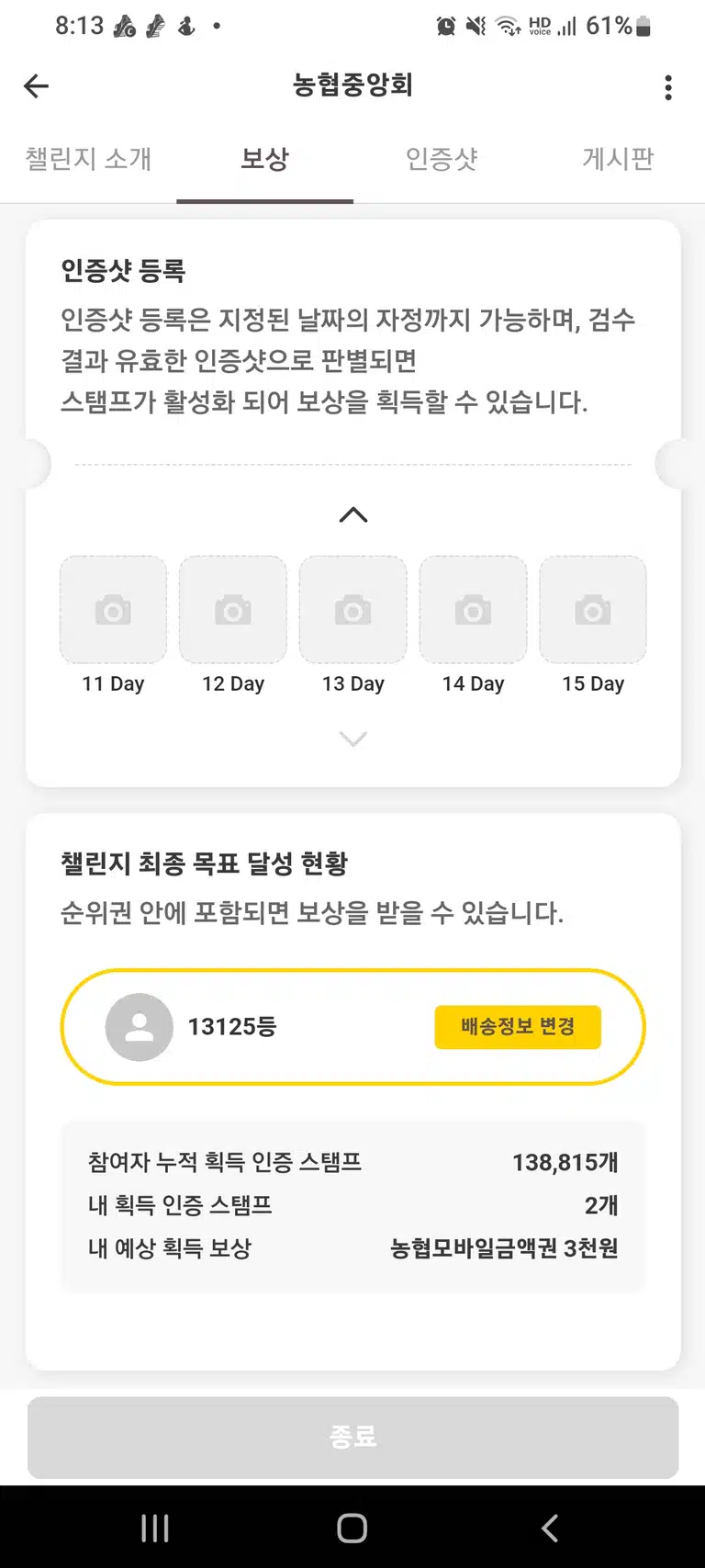Switch to the 챌린지 소개 tab
Screen dimensions: 705x1568
pos(88,159)
